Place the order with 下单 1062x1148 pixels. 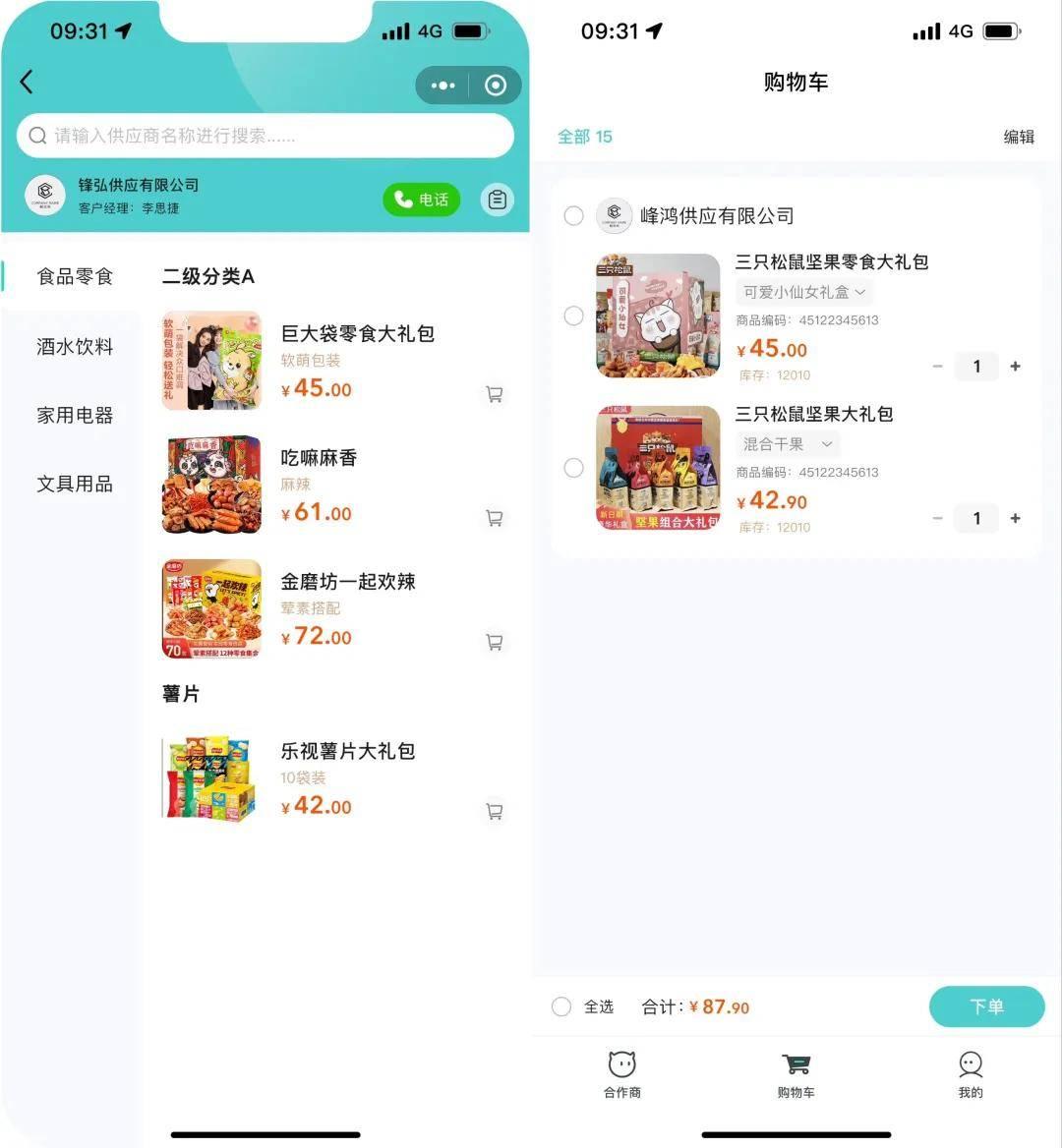985,1006
